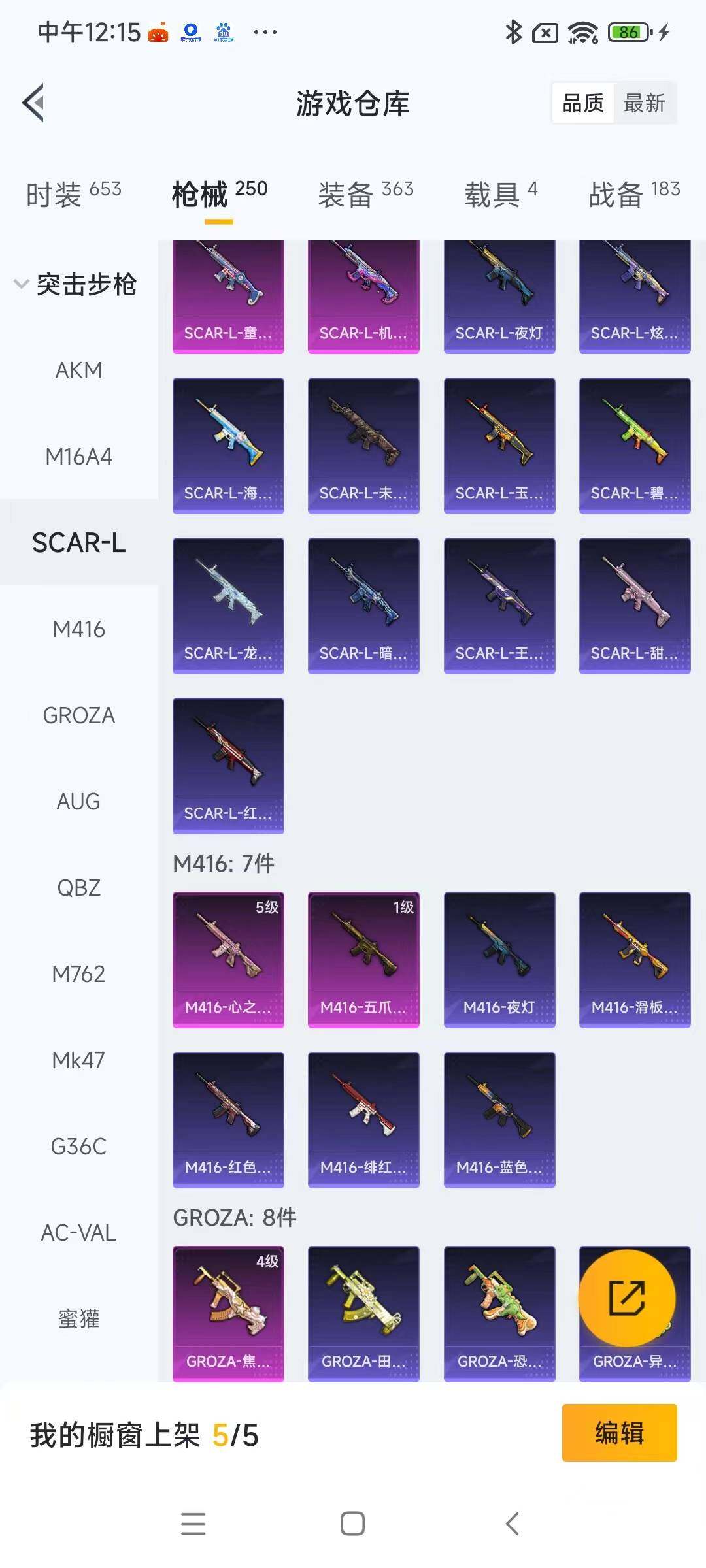This screenshot has width=706, height=1568.
Task: Open the SCAR-L-红 skin tile
Action: 228,766
